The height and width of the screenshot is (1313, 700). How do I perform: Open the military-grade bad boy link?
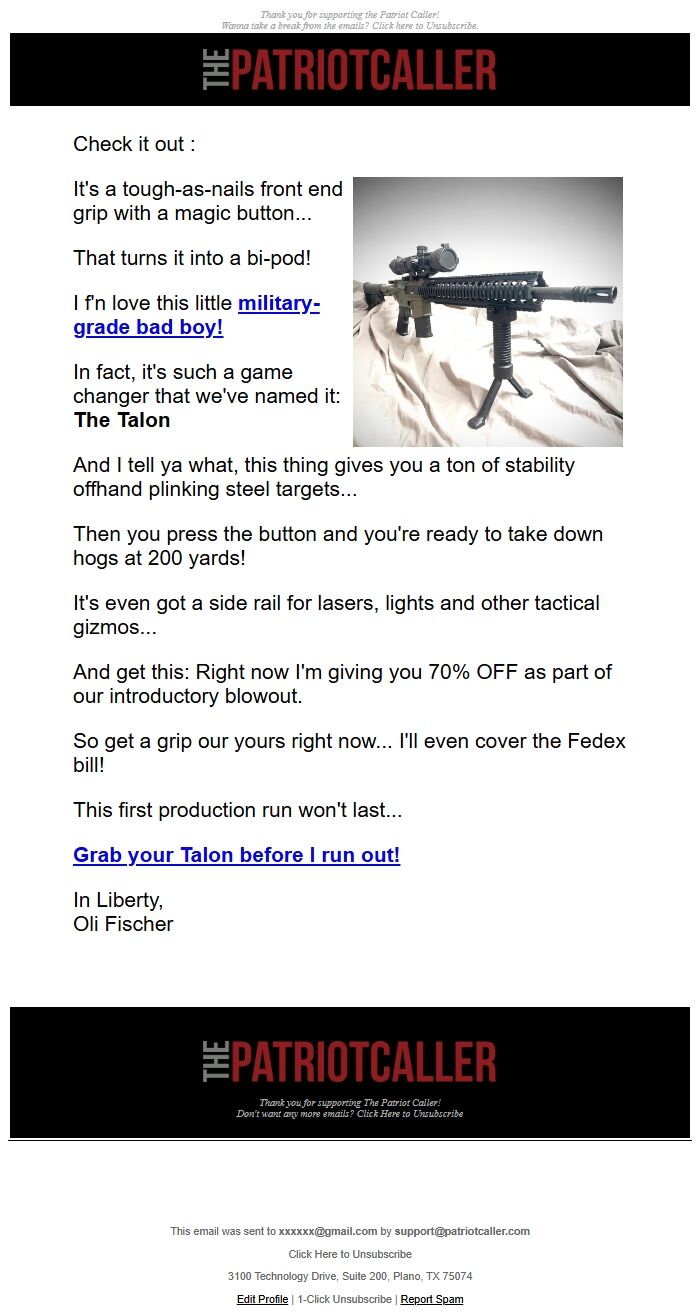click(x=196, y=315)
